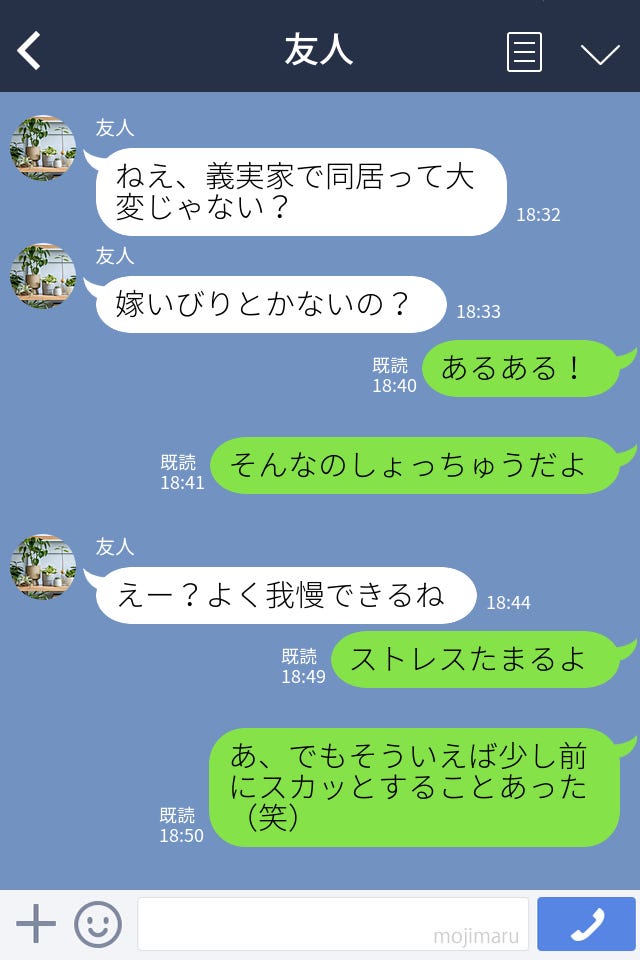Open 友人's profile picture beside the 18:32 message

tap(43, 148)
